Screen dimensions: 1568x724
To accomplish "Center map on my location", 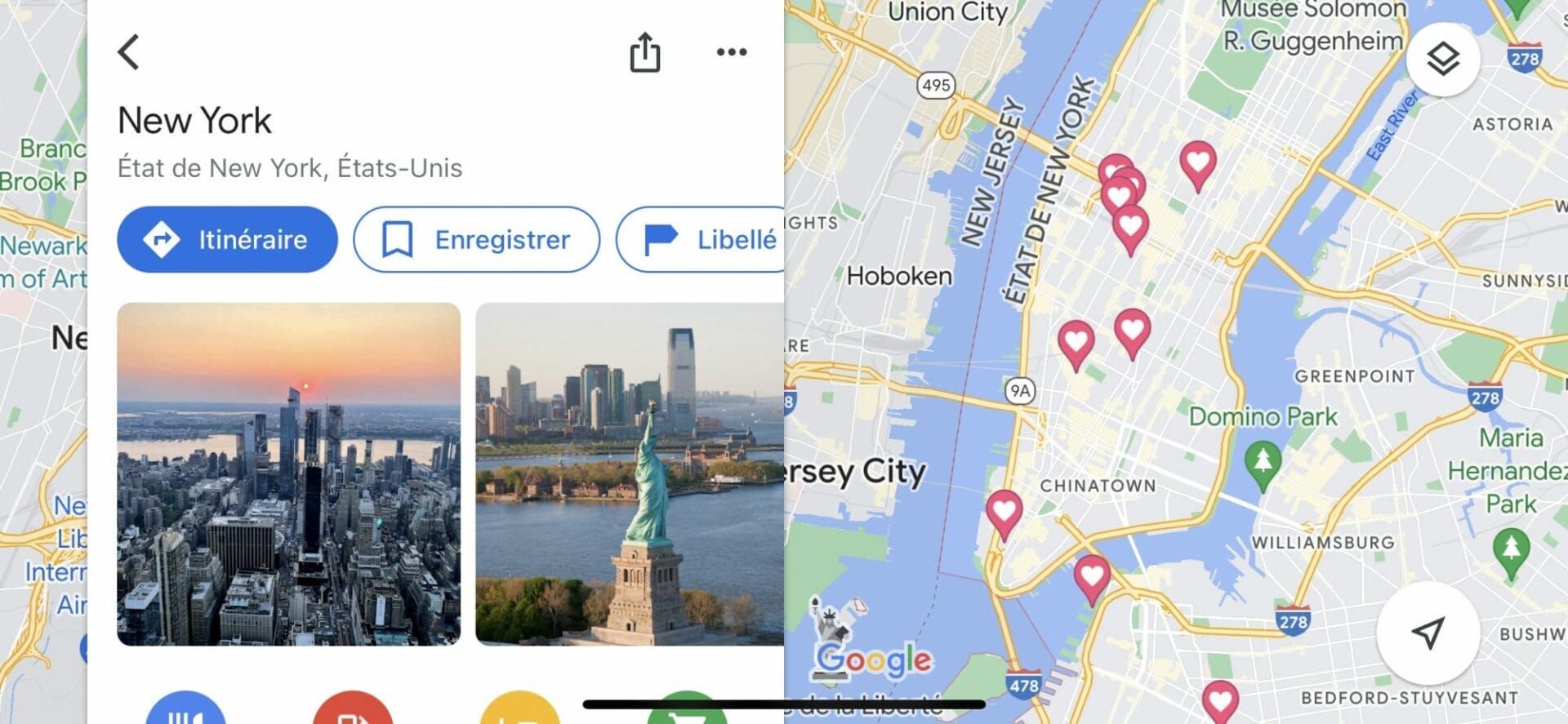I will [1428, 632].
